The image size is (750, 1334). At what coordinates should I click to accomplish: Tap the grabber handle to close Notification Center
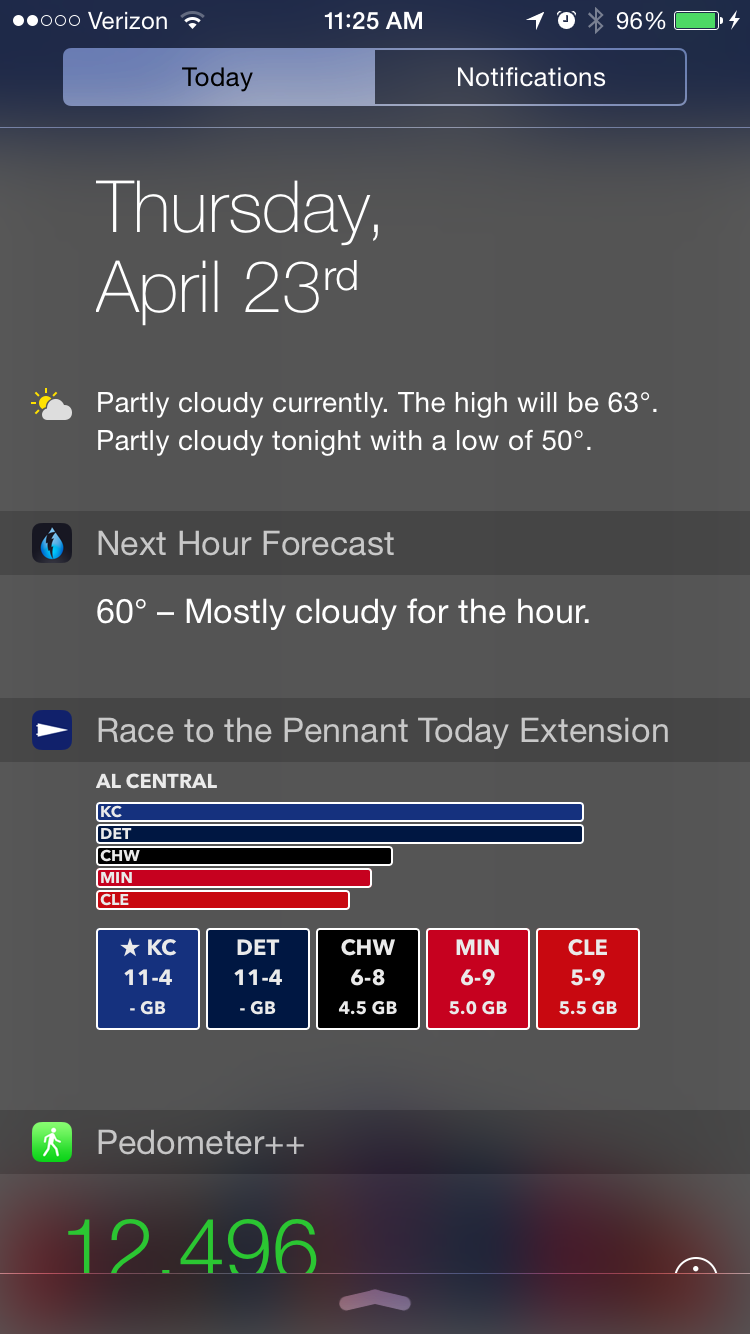[x=375, y=1301]
